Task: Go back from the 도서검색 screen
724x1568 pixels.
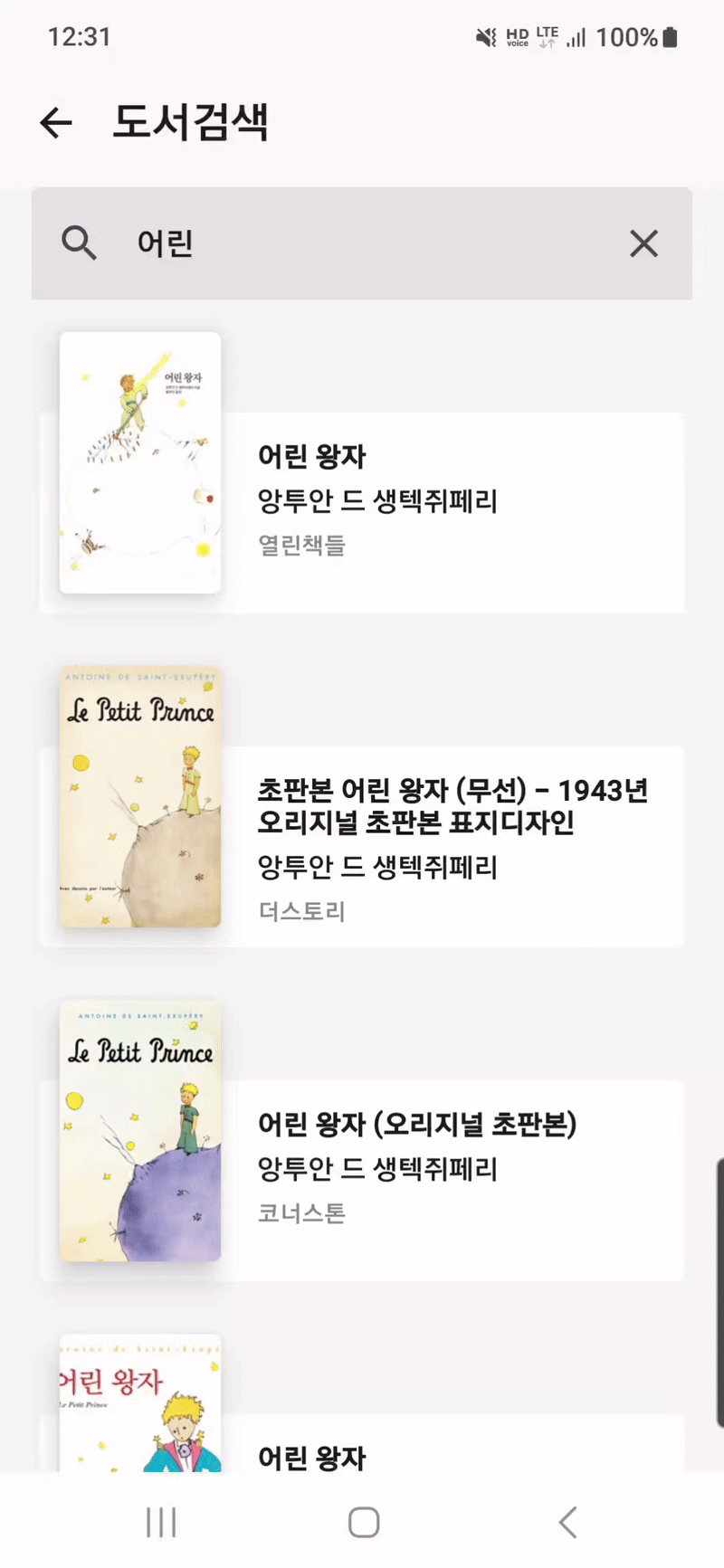Action: [x=56, y=122]
